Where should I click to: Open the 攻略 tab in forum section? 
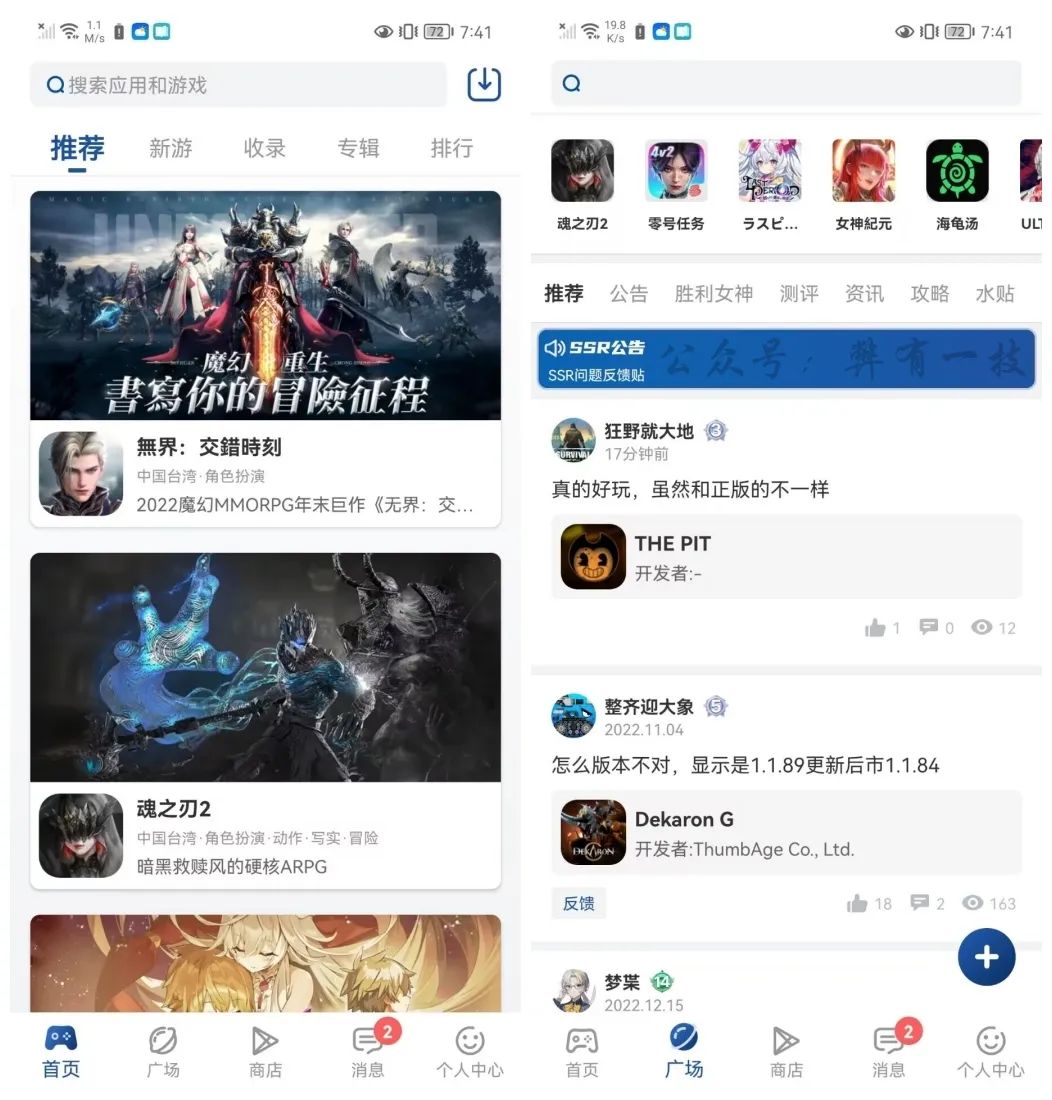click(929, 293)
